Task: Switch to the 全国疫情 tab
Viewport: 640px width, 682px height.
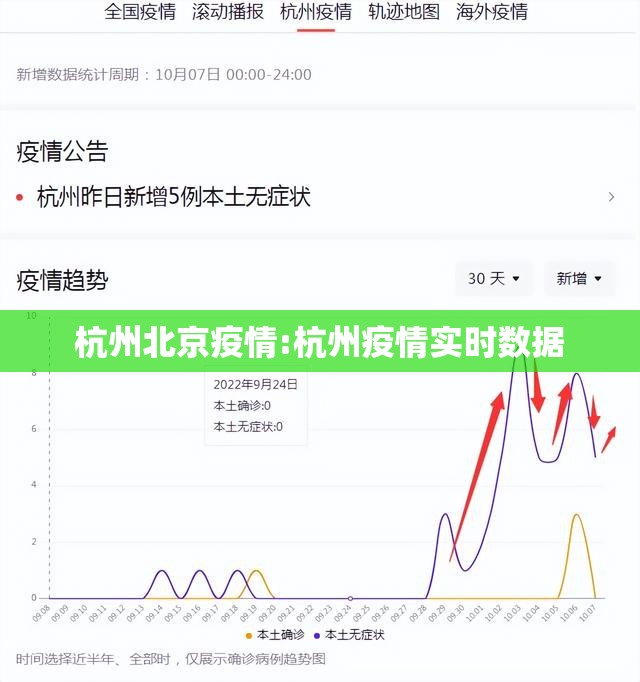Action: (x=140, y=12)
